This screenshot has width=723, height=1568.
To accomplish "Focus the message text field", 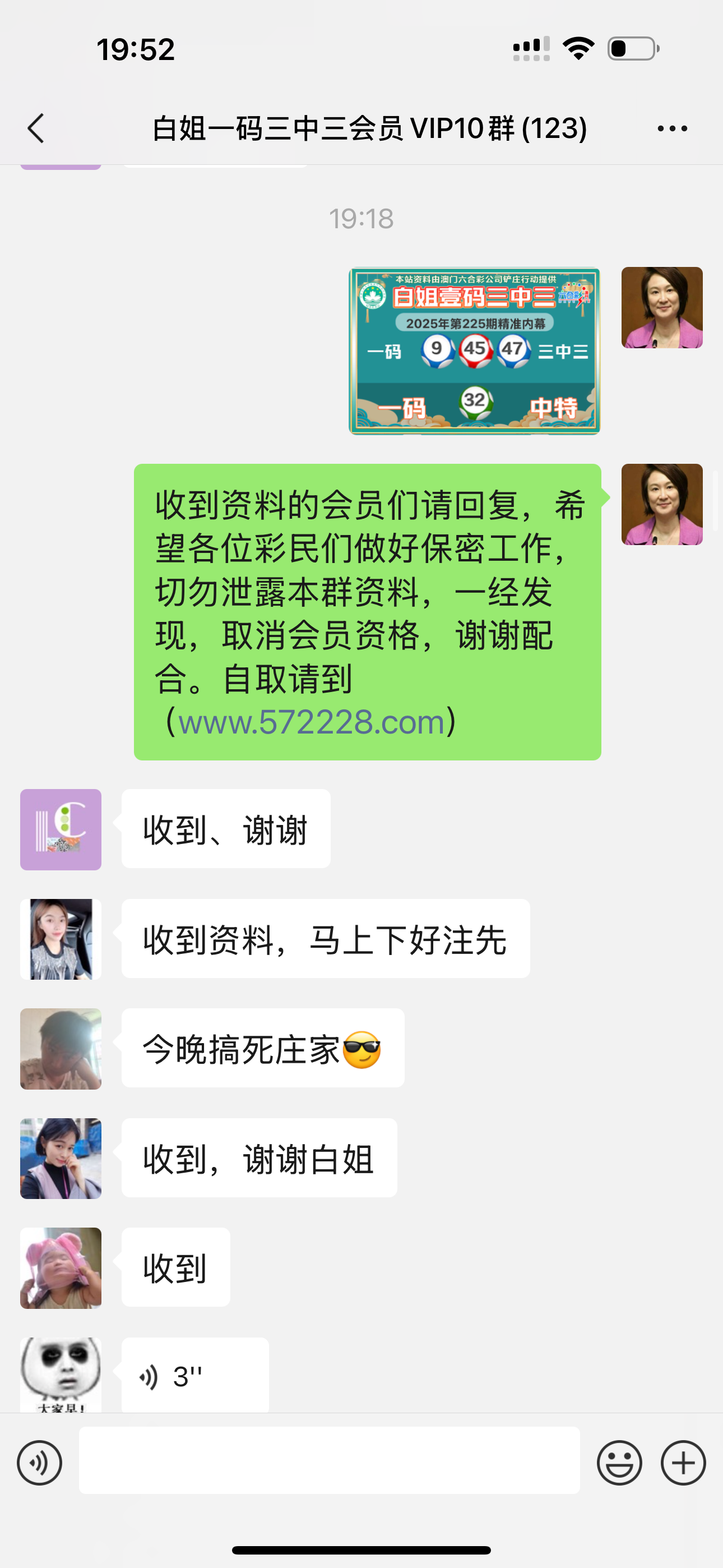I will tap(328, 1460).
